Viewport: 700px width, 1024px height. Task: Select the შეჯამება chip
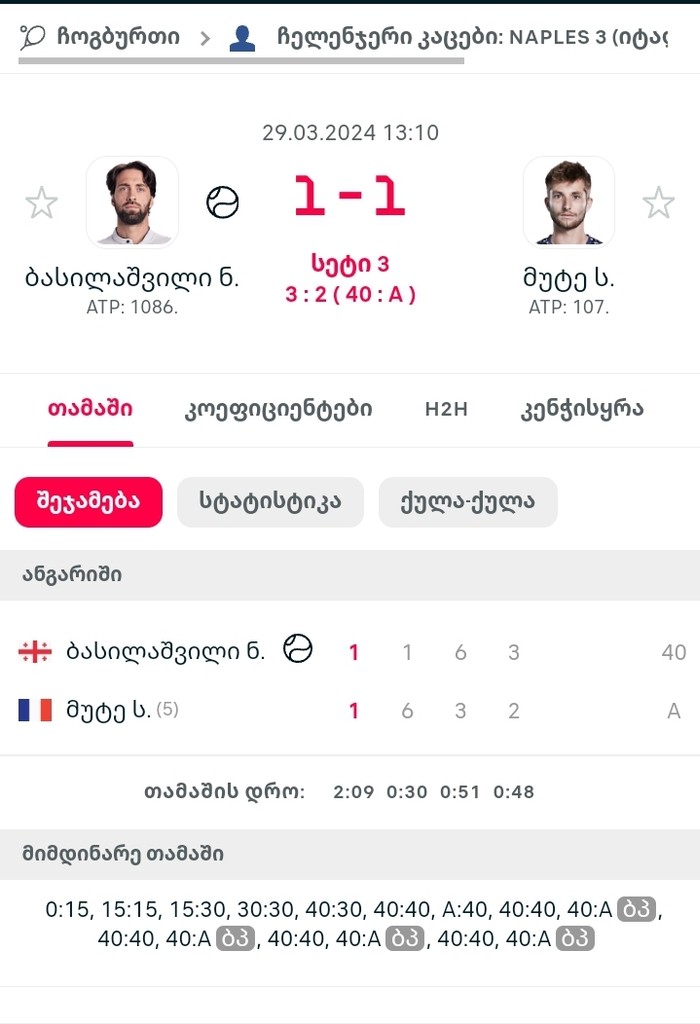point(88,502)
